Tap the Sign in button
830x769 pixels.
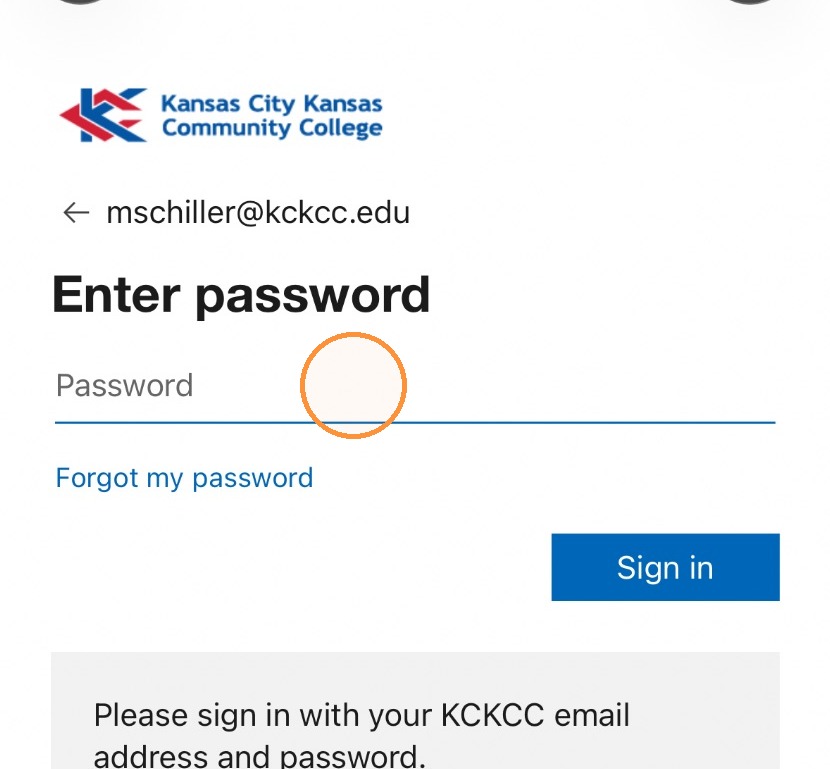coord(665,567)
